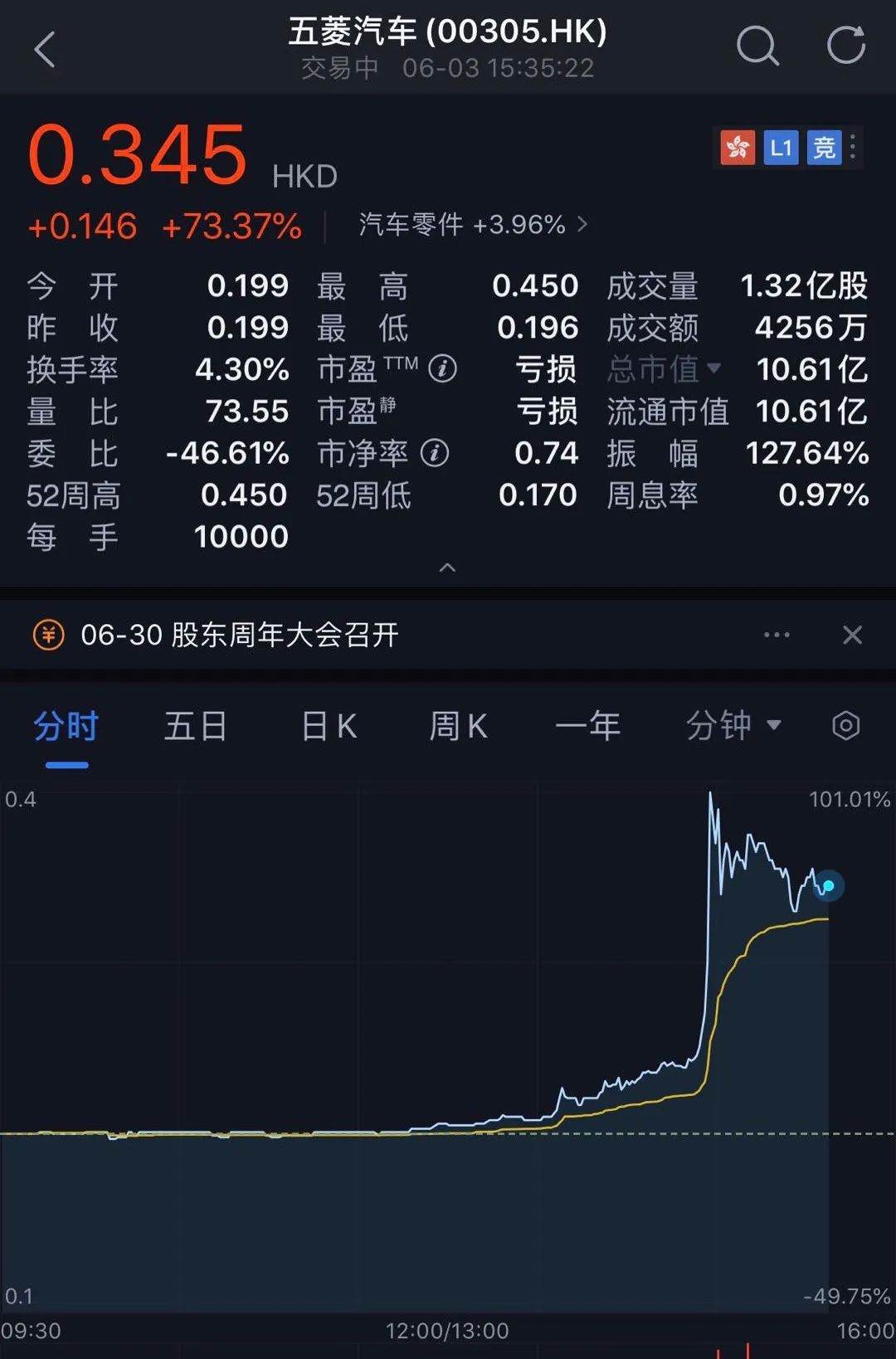This screenshot has width=896, height=1359.
Task: Dismiss the shareholder meeting banner
Action: point(852,636)
